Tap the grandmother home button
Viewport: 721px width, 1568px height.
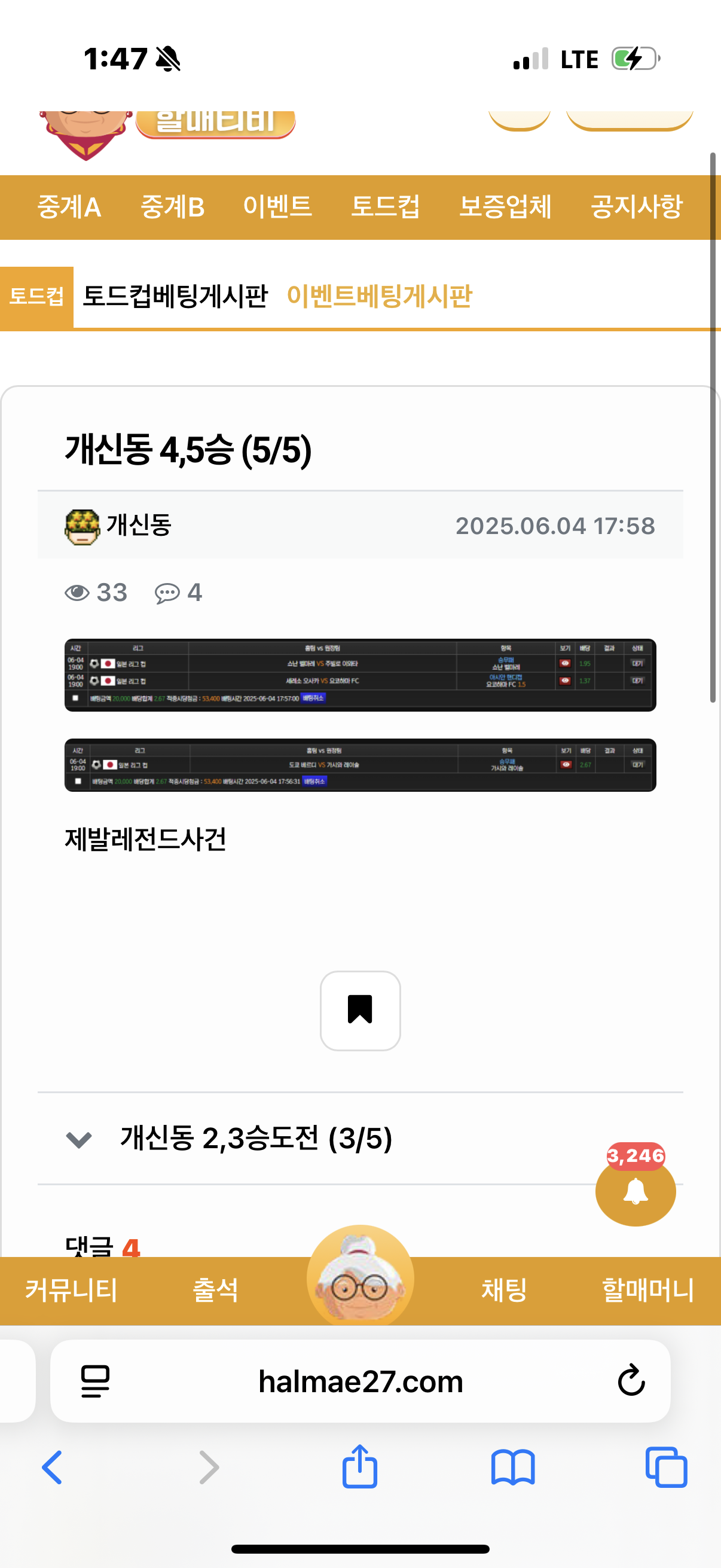click(x=360, y=1277)
